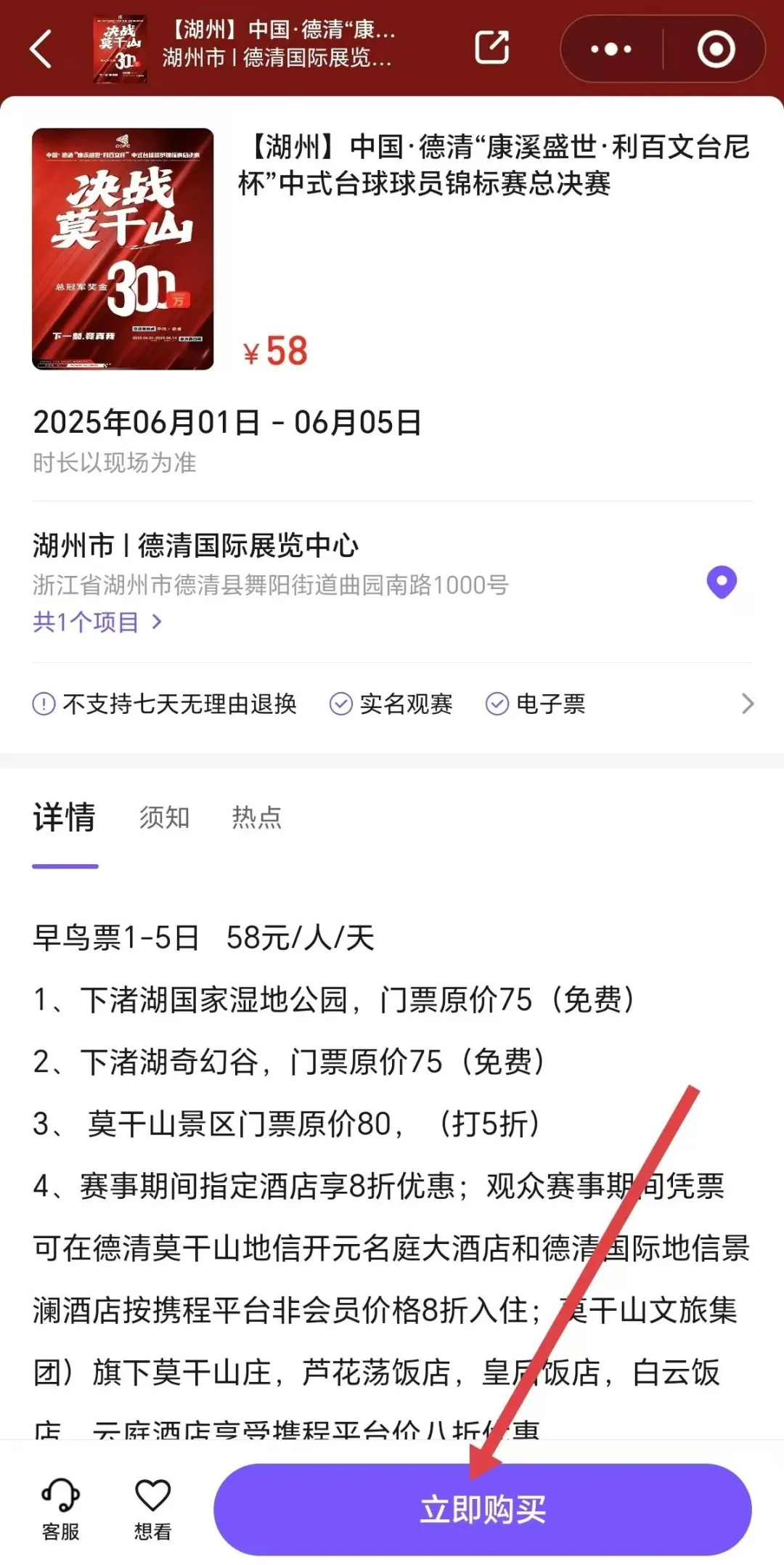
Task: Switch to the 热点 tab
Action: (x=256, y=818)
